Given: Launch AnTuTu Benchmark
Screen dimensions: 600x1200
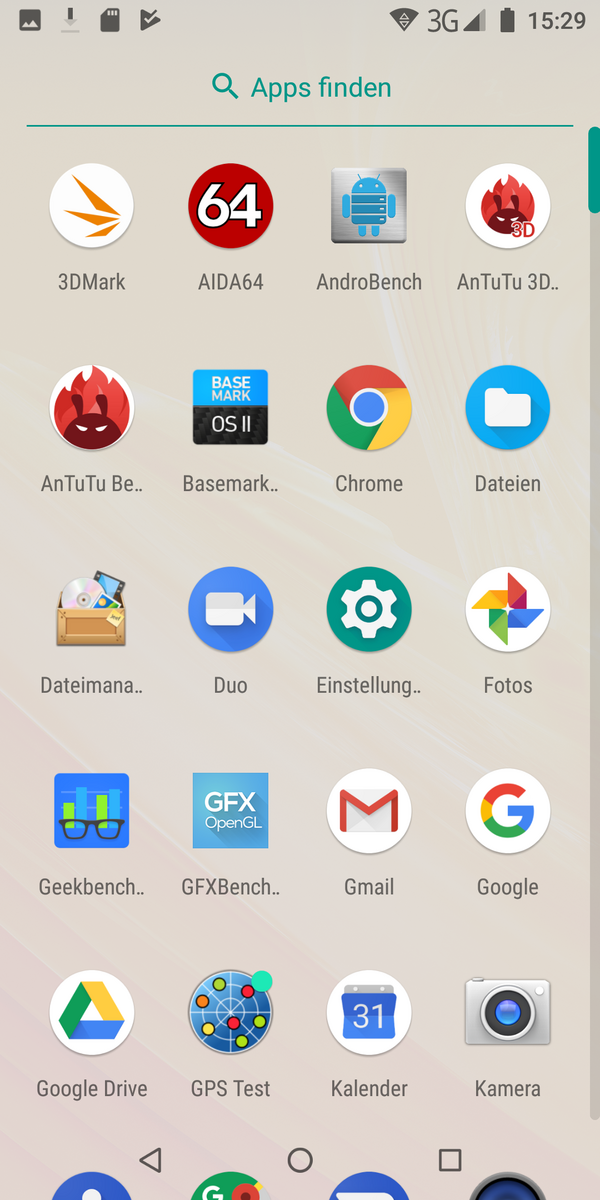Looking at the screenshot, I should 91,408.
